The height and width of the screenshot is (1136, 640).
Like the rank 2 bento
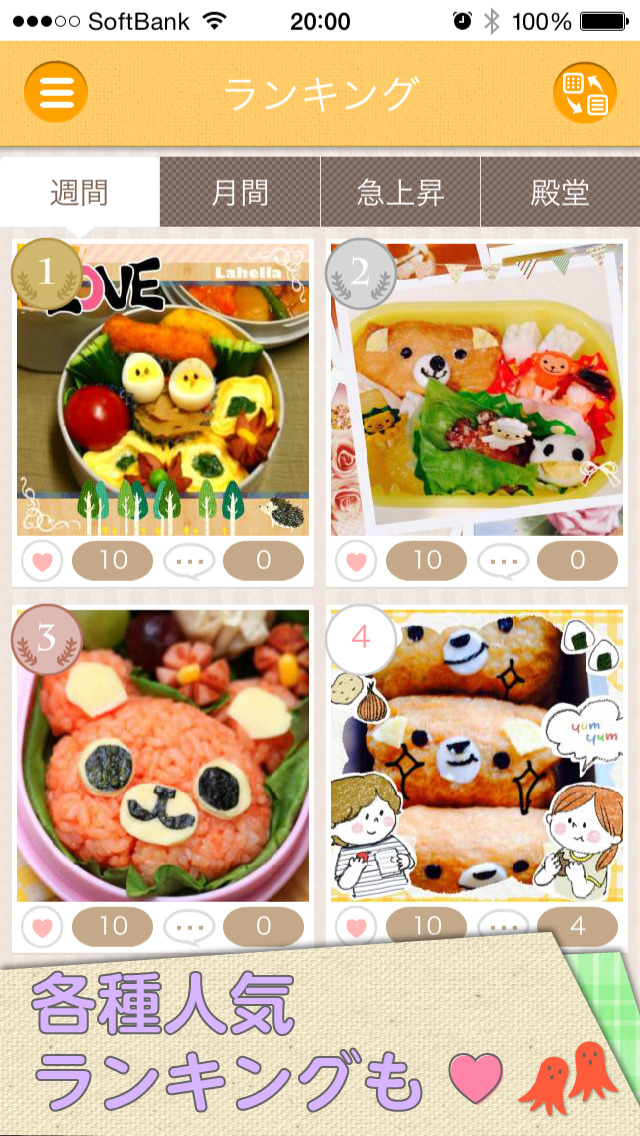[356, 561]
